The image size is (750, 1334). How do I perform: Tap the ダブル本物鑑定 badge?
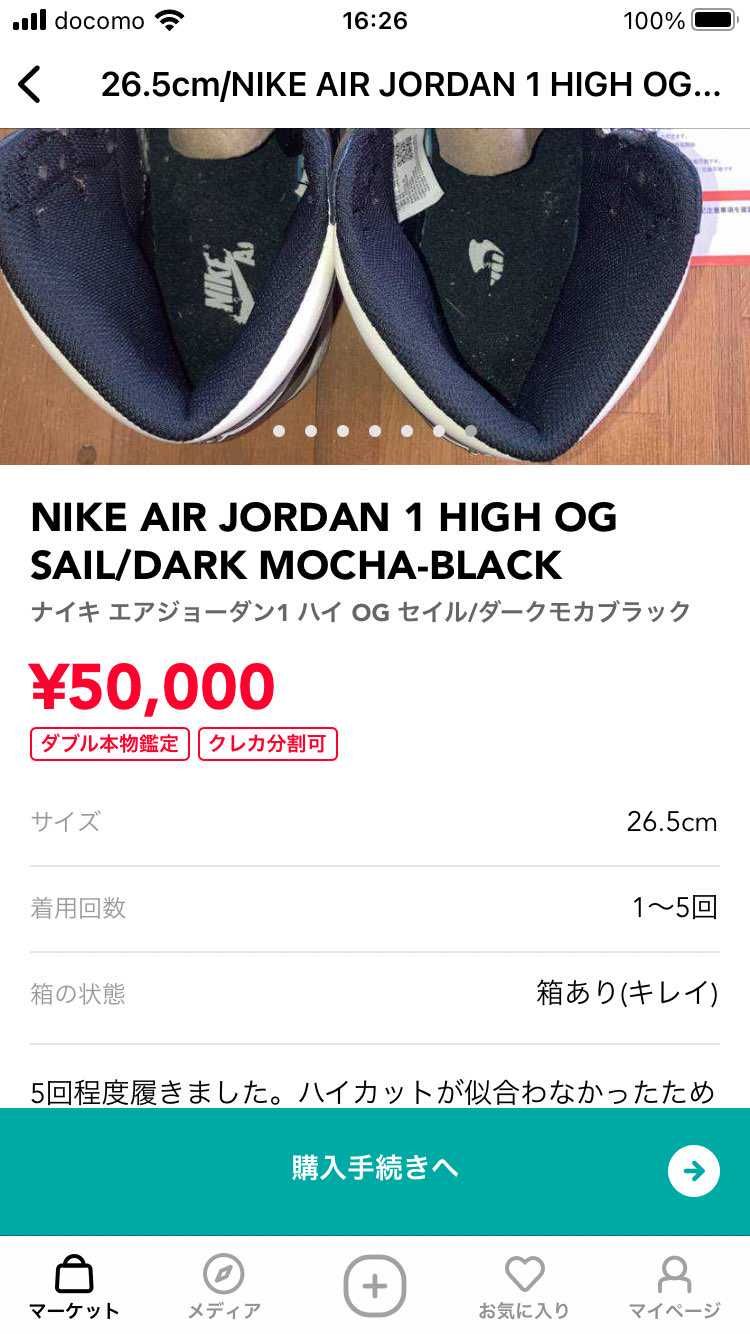(x=110, y=743)
